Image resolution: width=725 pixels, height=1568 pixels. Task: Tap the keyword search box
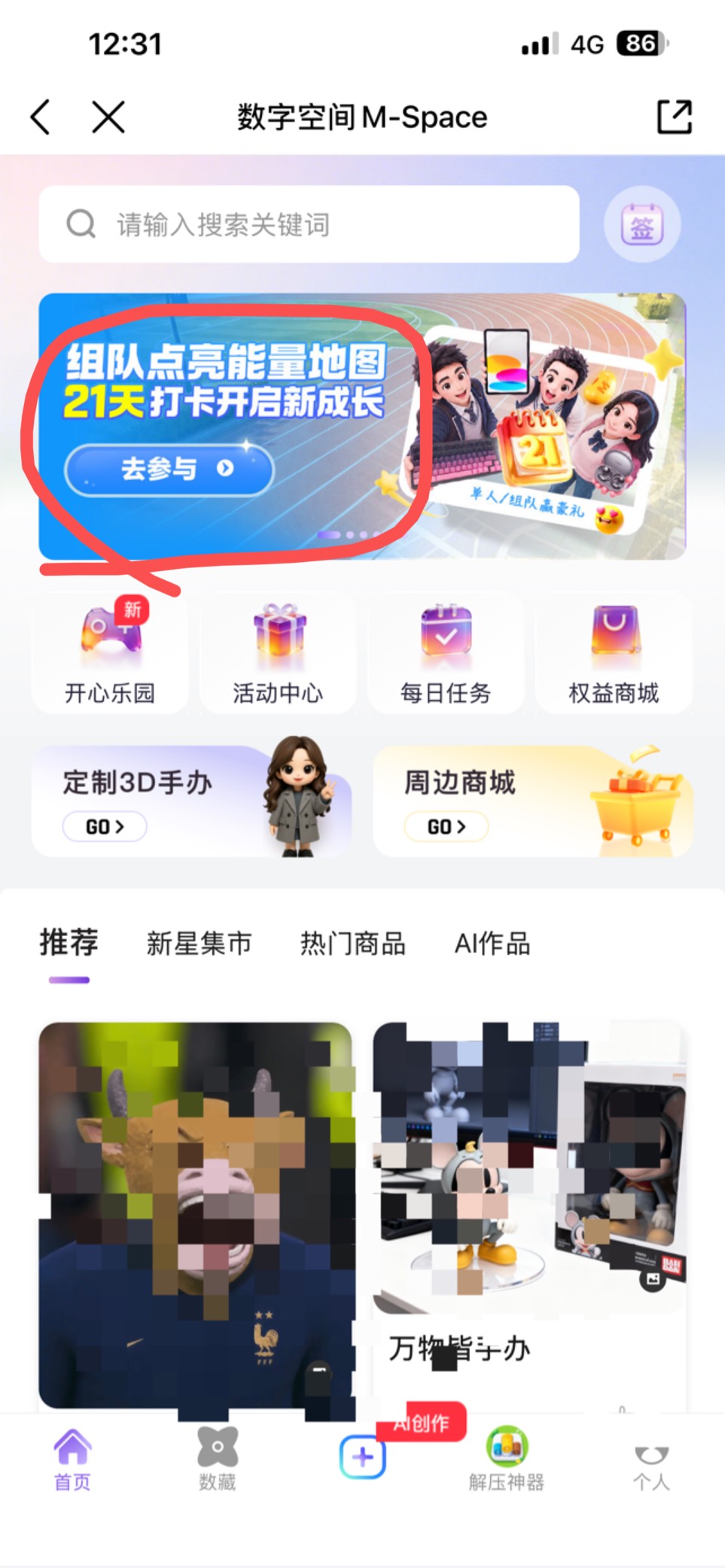click(x=309, y=224)
